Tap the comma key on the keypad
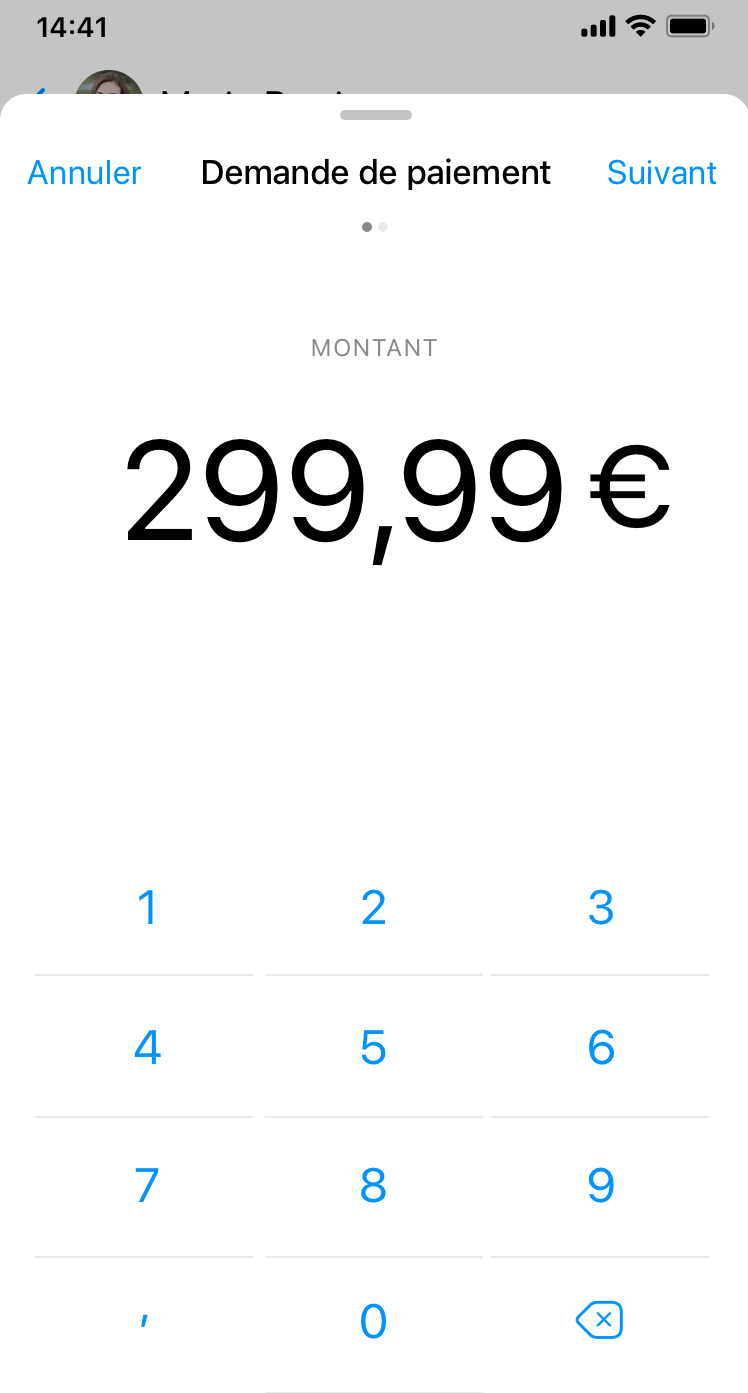Image resolution: width=748 pixels, height=1393 pixels. [146, 1320]
